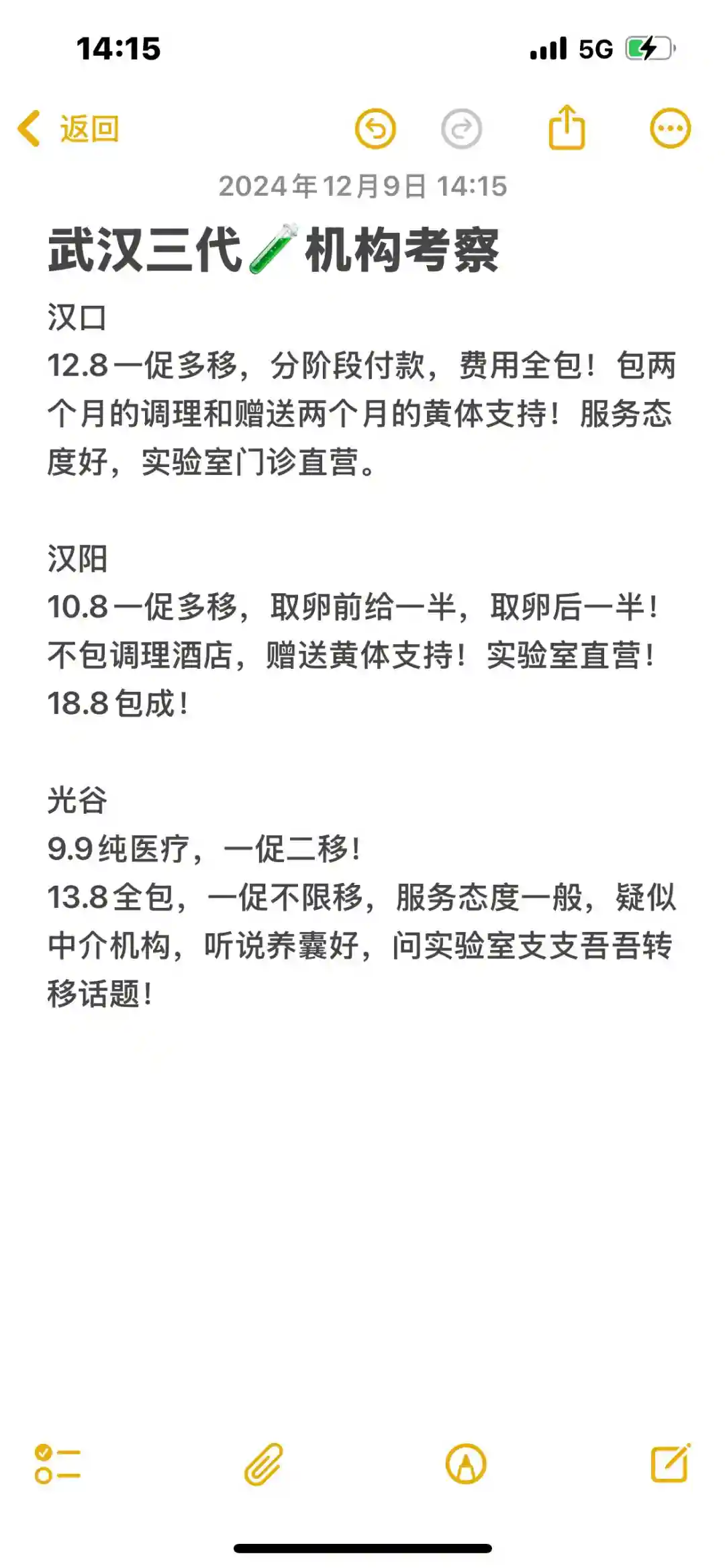Undo the last edit
The image size is (725, 1568).
(x=375, y=128)
